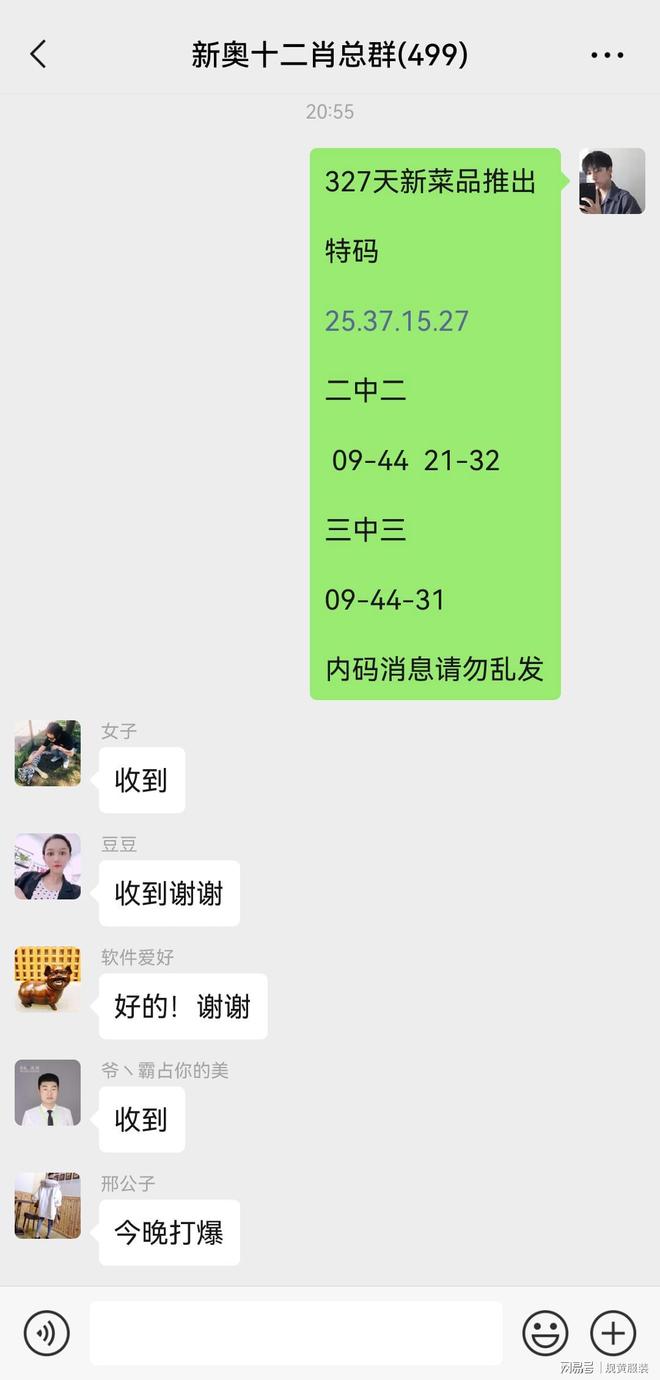Open 女子's profile avatar
The image size is (660, 1380).
pos(48,753)
